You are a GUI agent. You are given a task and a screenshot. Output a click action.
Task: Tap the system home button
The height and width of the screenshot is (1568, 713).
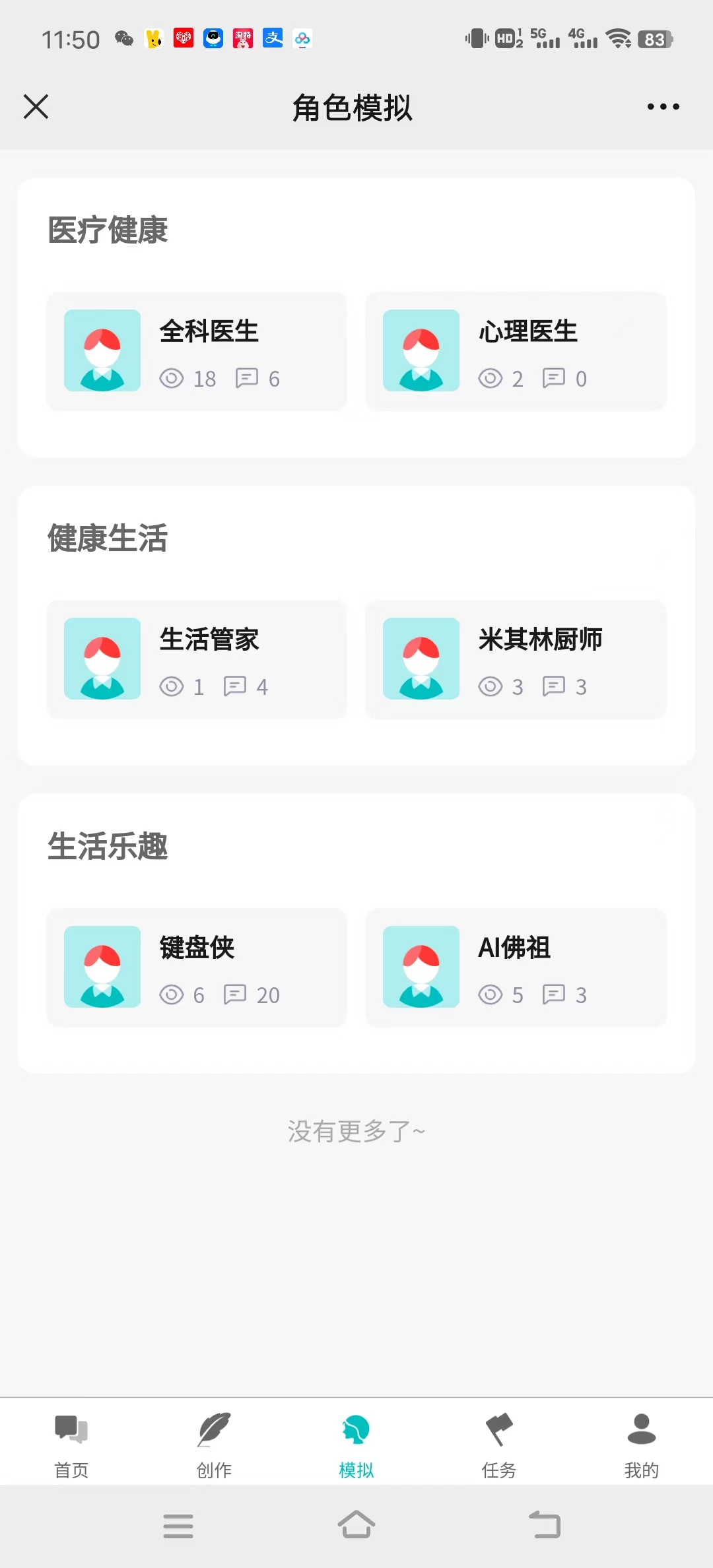(356, 1524)
